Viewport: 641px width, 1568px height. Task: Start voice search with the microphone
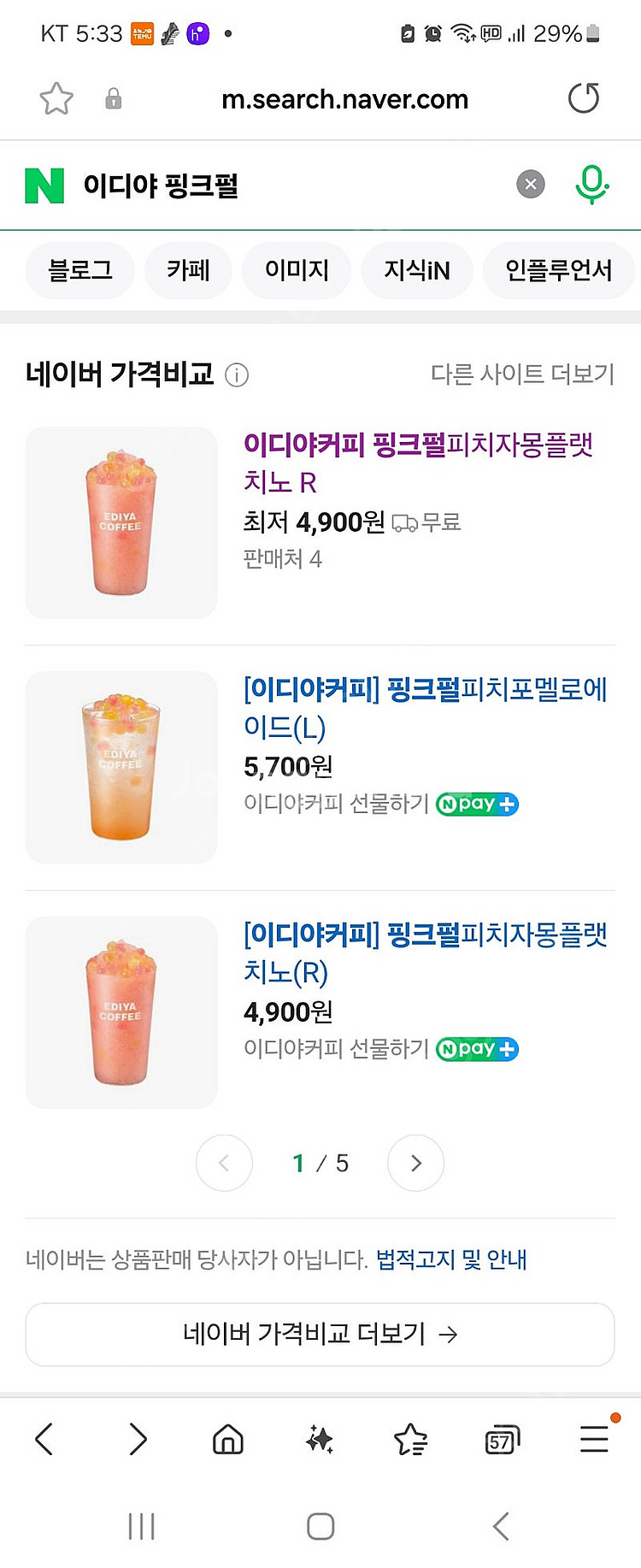pos(591,184)
